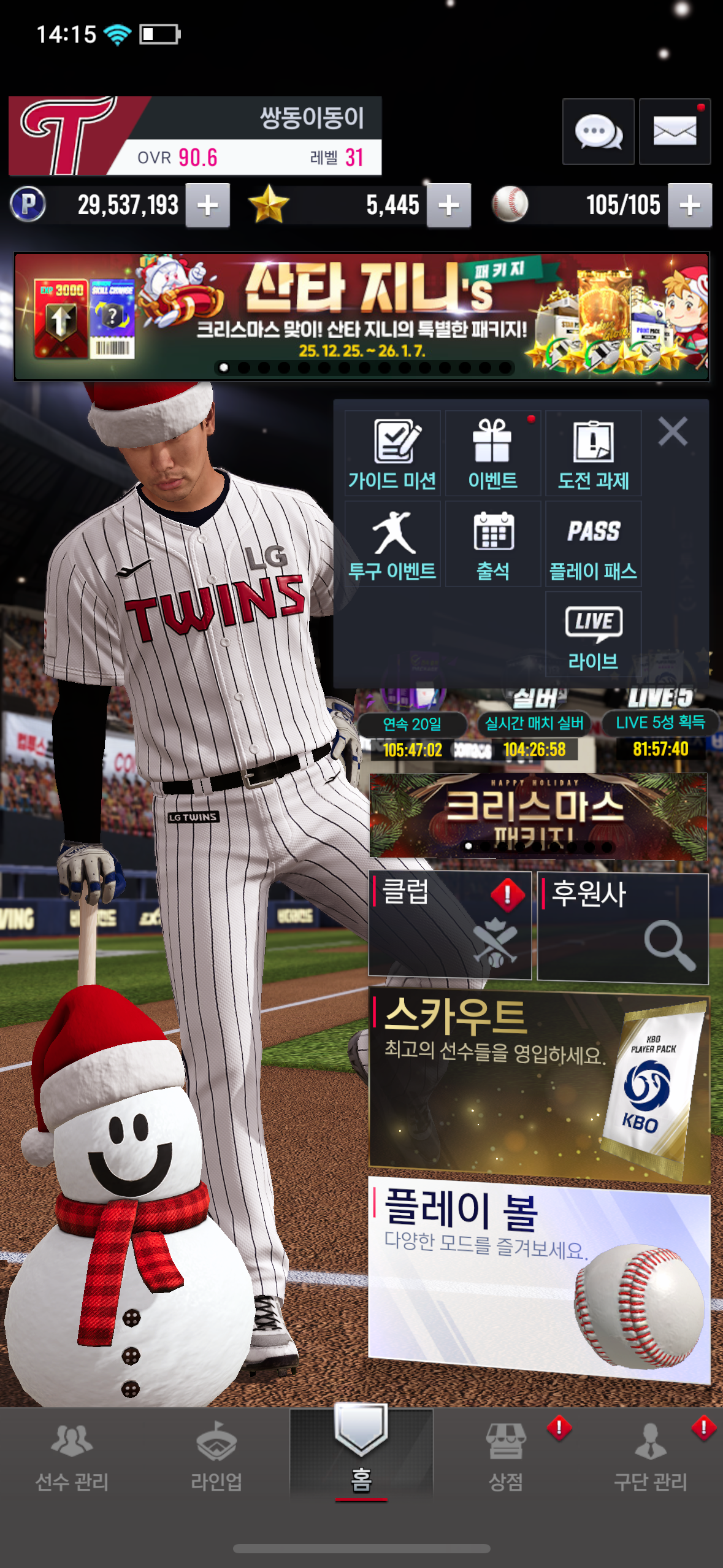This screenshot has height=1568, width=723.
Task: Open 가이드 미션
Action: click(392, 453)
